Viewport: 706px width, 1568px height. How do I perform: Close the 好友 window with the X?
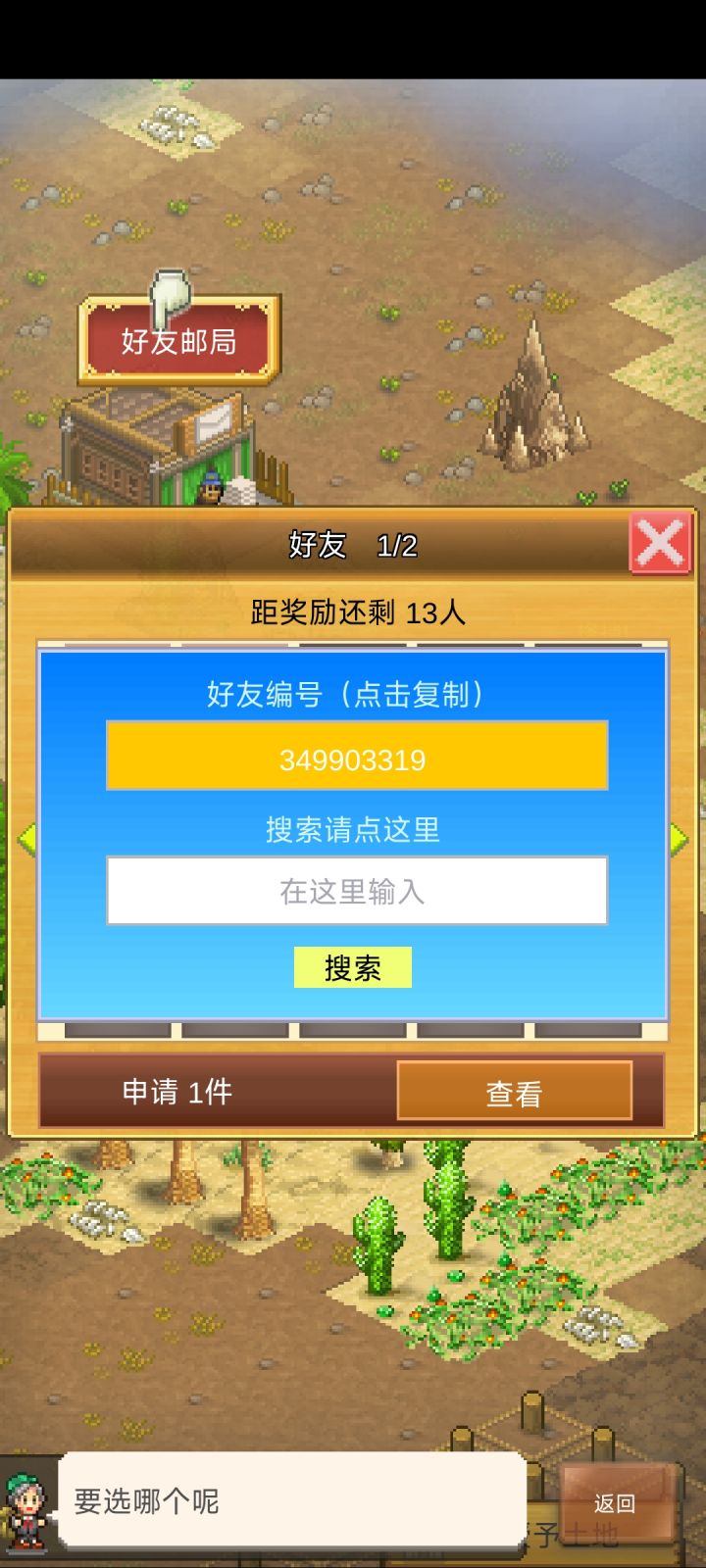pyautogui.click(x=660, y=542)
